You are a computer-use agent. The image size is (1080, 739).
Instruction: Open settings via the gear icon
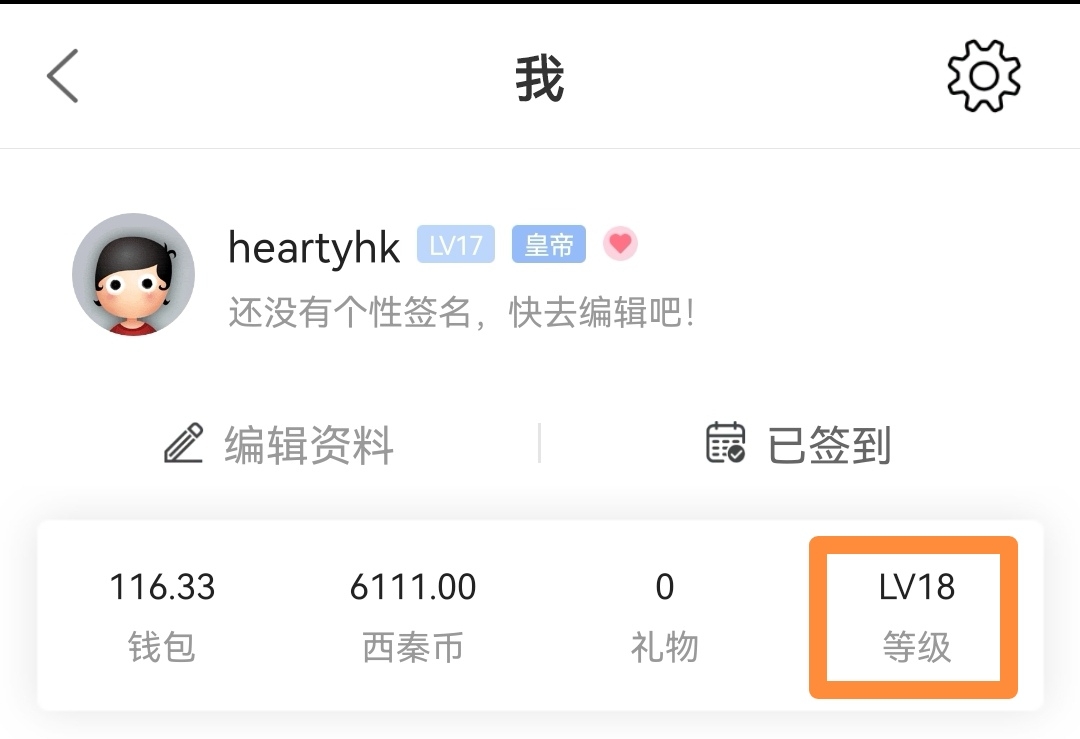tap(983, 77)
